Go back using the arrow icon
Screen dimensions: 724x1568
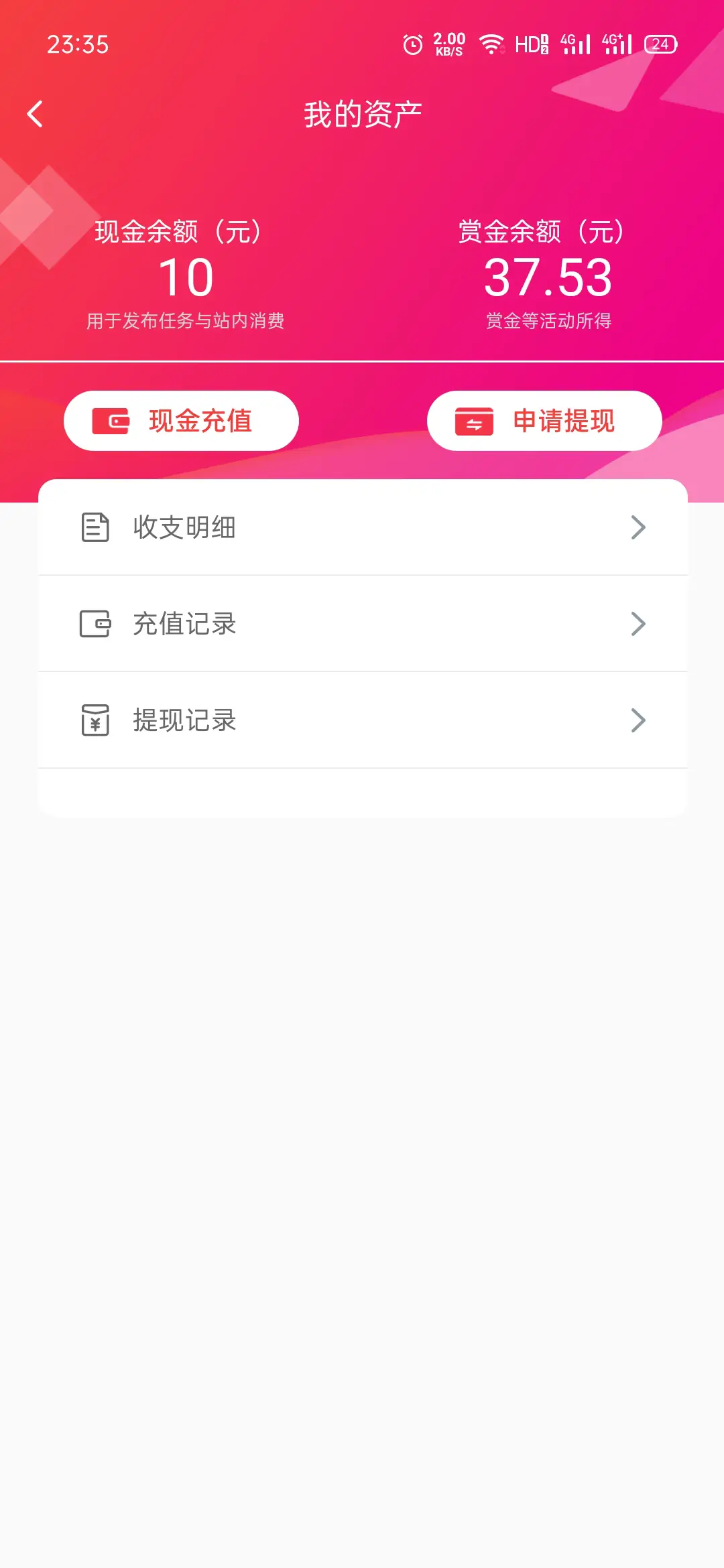(x=35, y=114)
